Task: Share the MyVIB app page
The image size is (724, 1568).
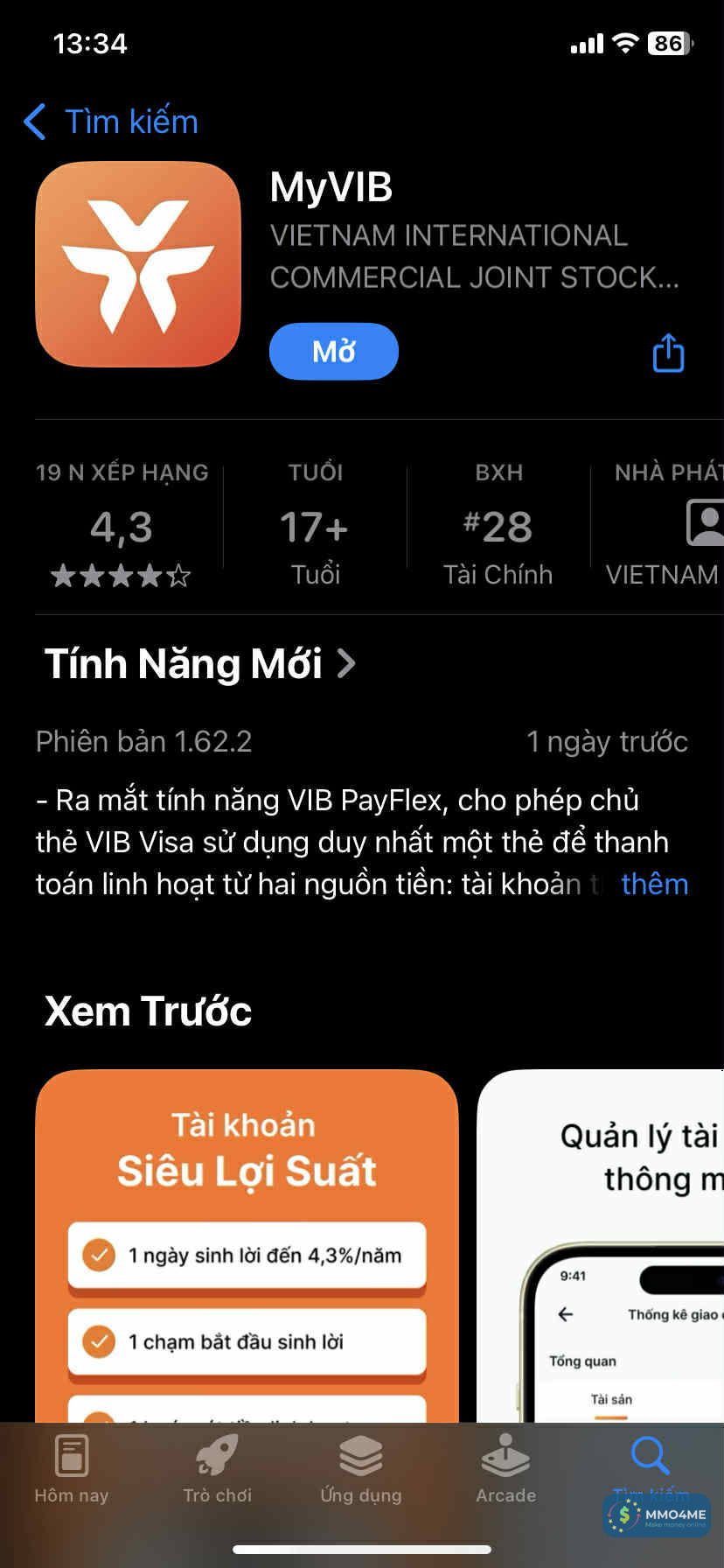Action: pyautogui.click(x=668, y=353)
